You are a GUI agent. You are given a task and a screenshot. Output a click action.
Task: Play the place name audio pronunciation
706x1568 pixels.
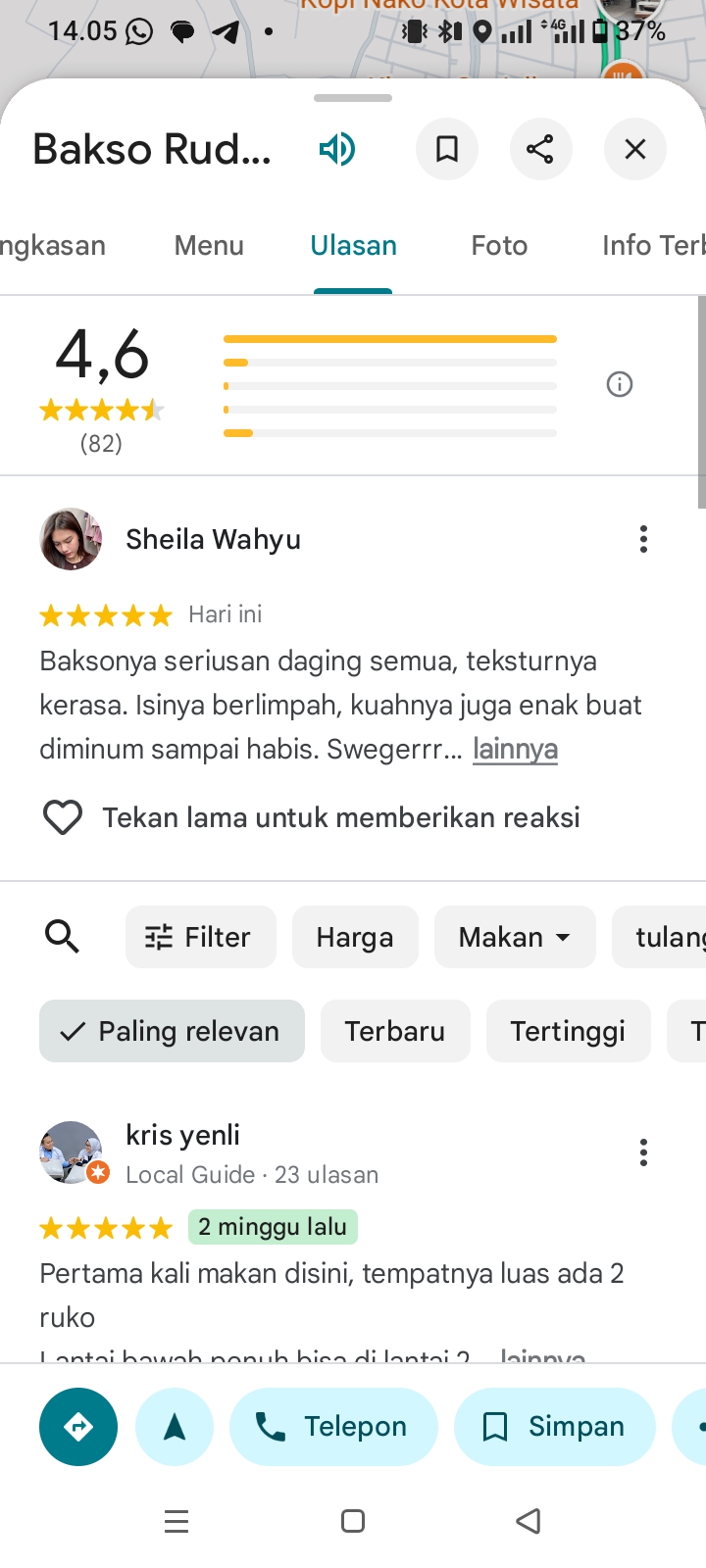tap(336, 149)
